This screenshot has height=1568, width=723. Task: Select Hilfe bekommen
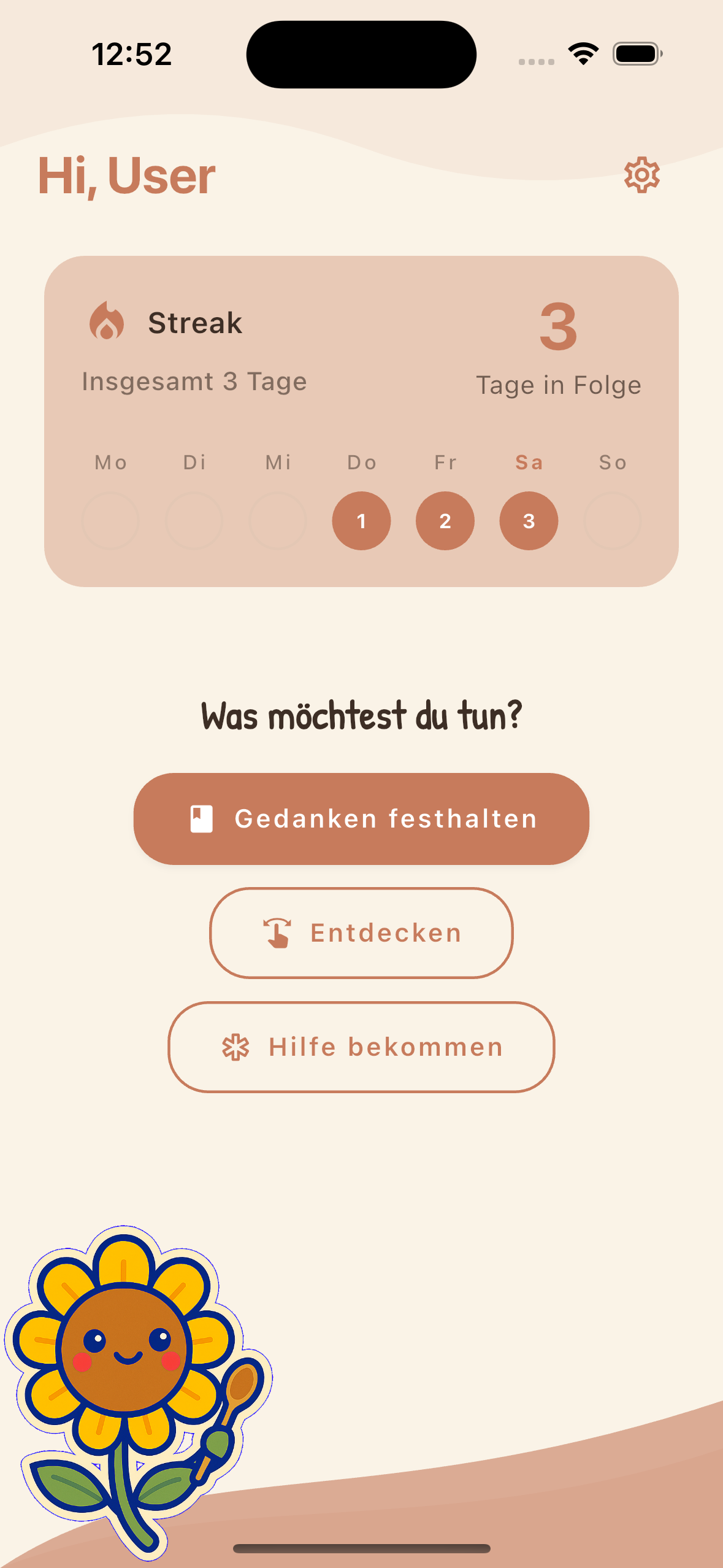coord(361,1047)
